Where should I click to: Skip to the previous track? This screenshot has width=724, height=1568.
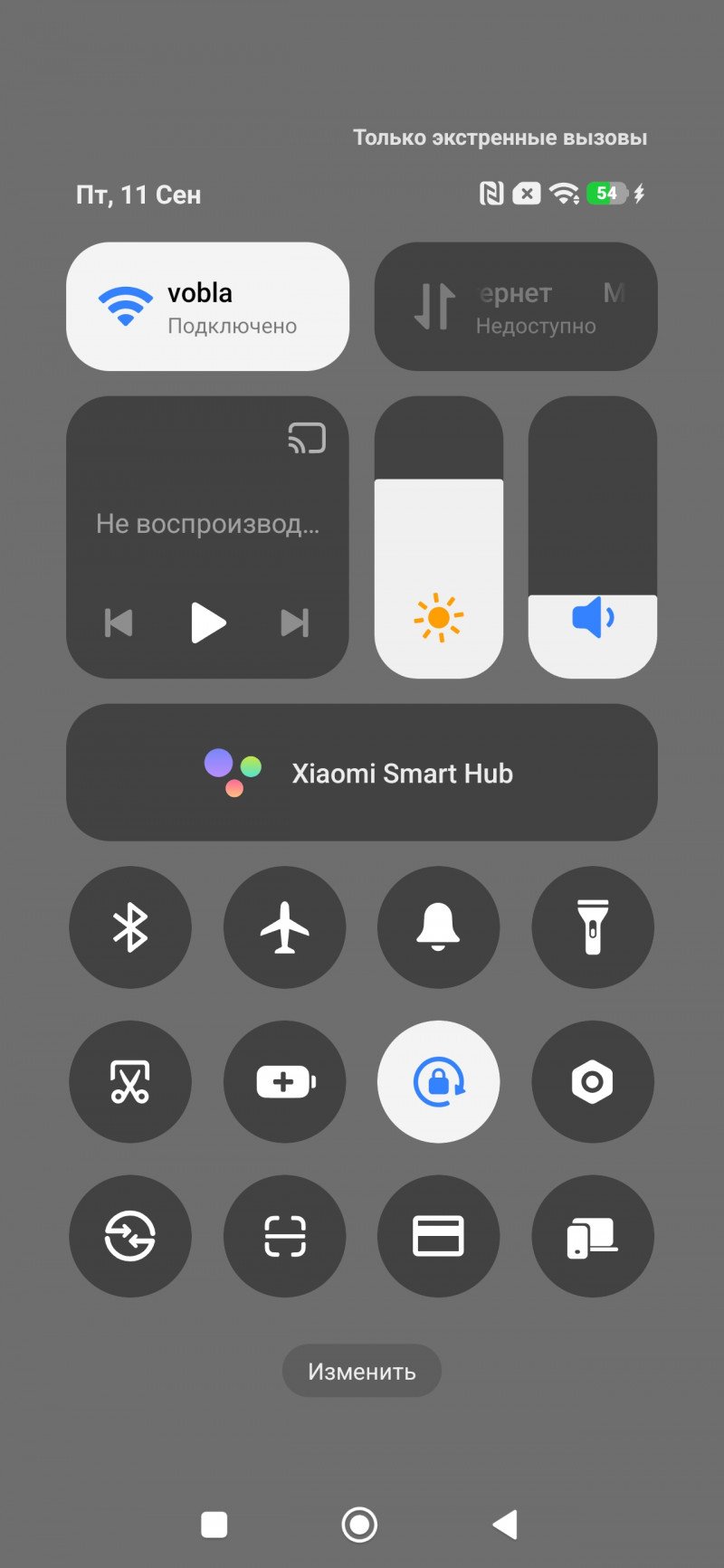point(119,622)
